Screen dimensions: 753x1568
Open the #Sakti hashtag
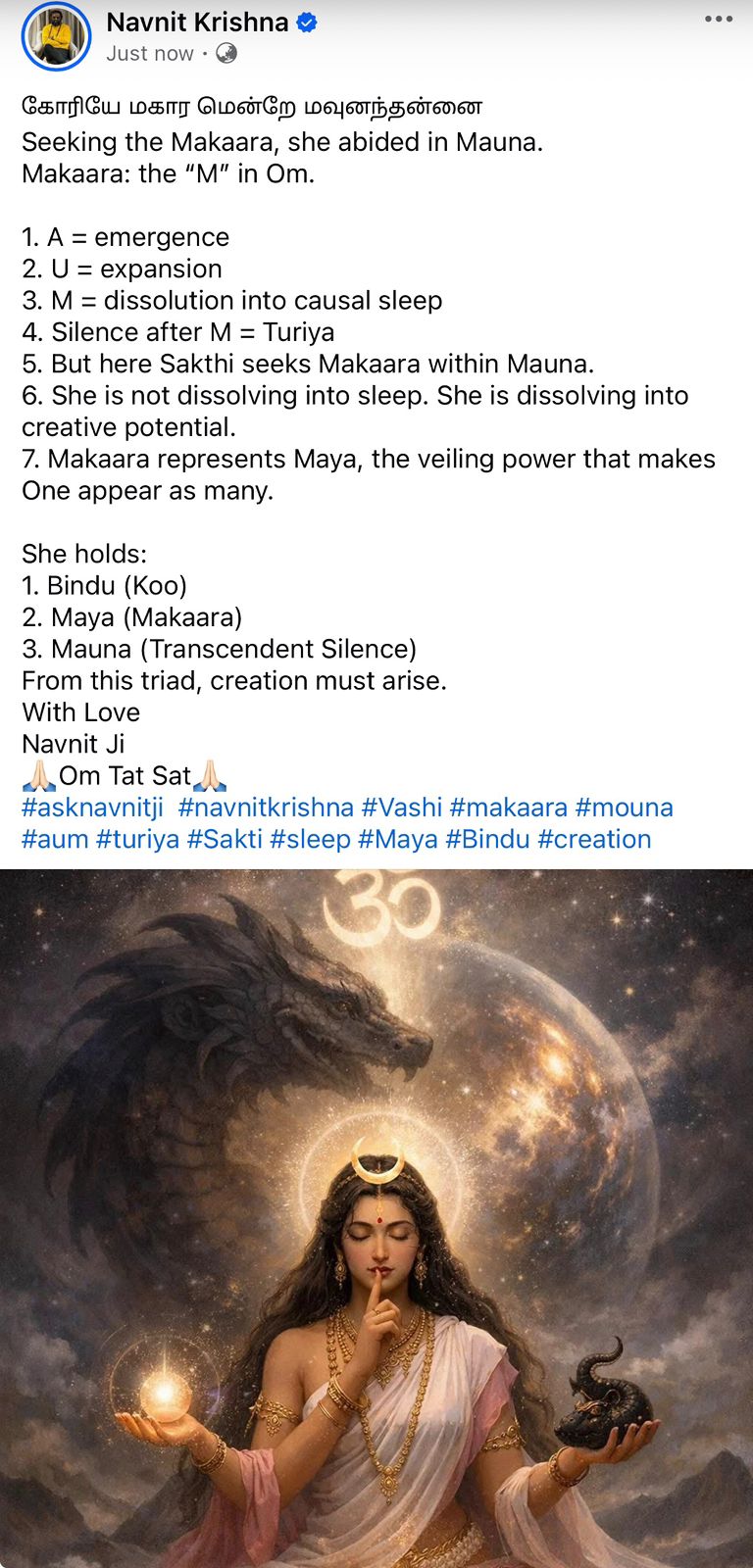click(x=225, y=840)
